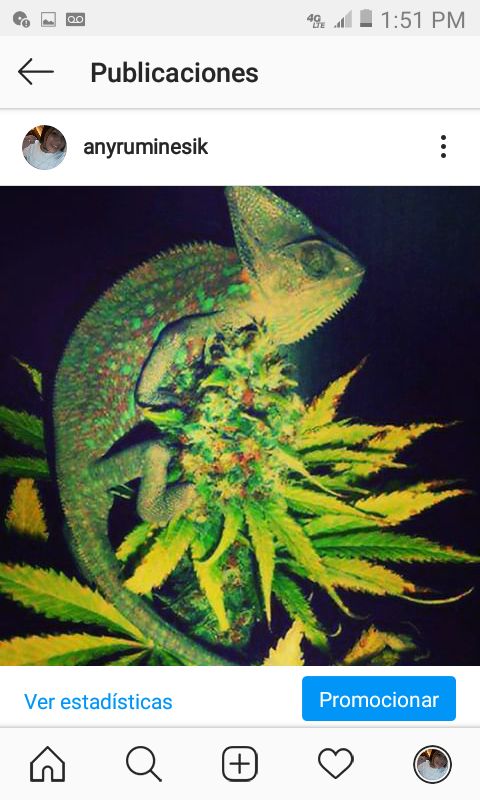The width and height of the screenshot is (480, 800).
Task: Open the chameleon post photo
Action: coord(240,426)
